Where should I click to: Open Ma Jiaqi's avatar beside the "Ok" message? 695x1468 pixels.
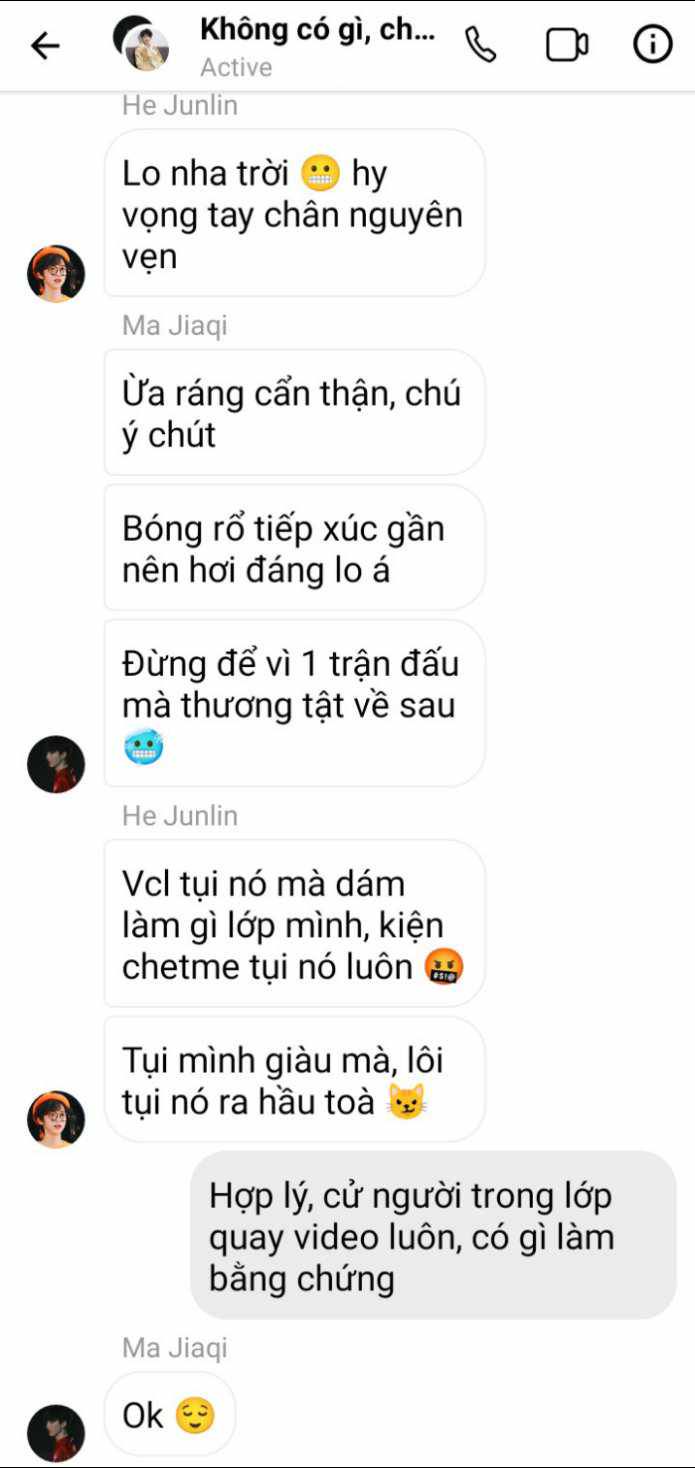[x=56, y=1433]
